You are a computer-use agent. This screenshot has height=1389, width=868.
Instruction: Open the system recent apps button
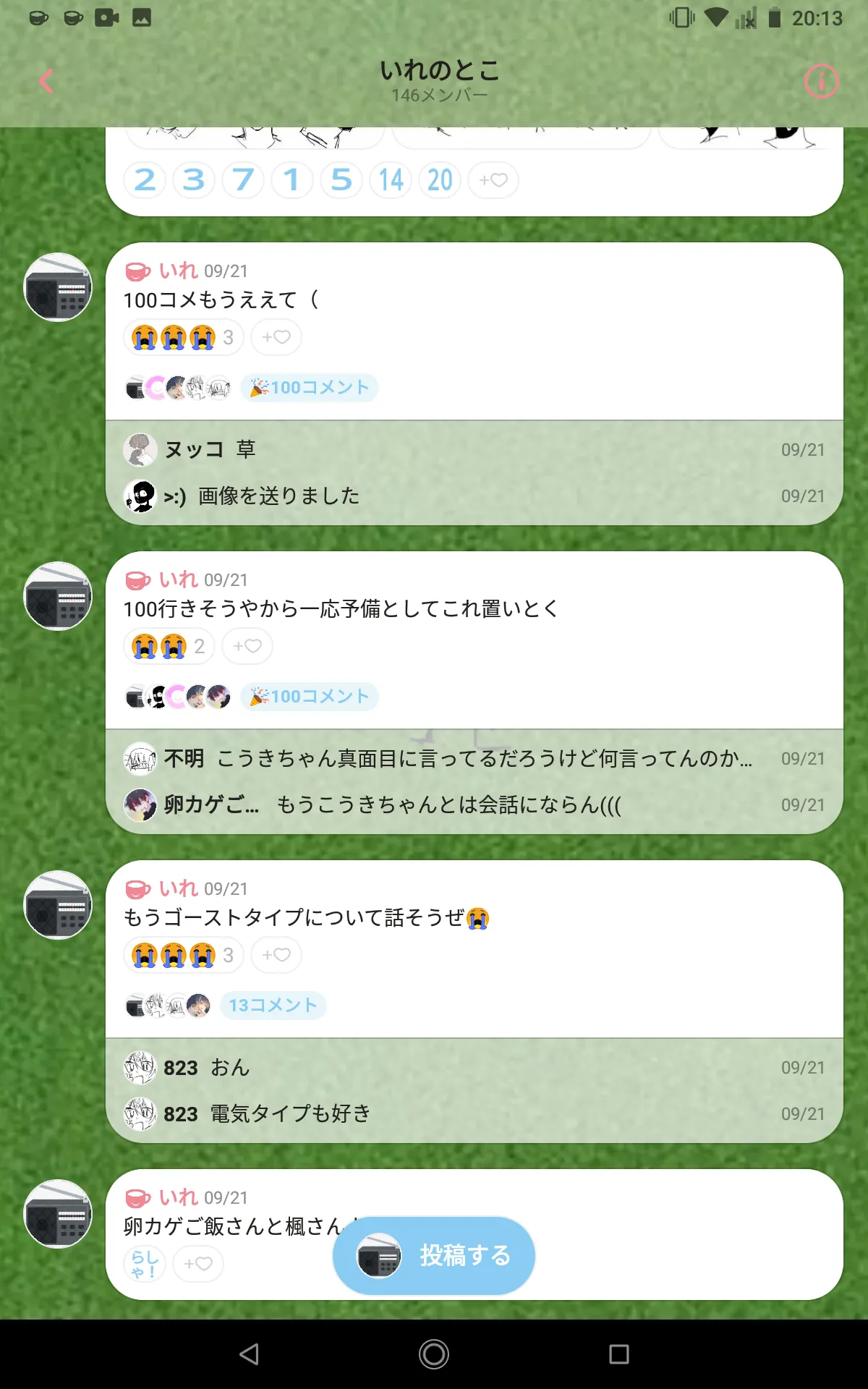619,1354
